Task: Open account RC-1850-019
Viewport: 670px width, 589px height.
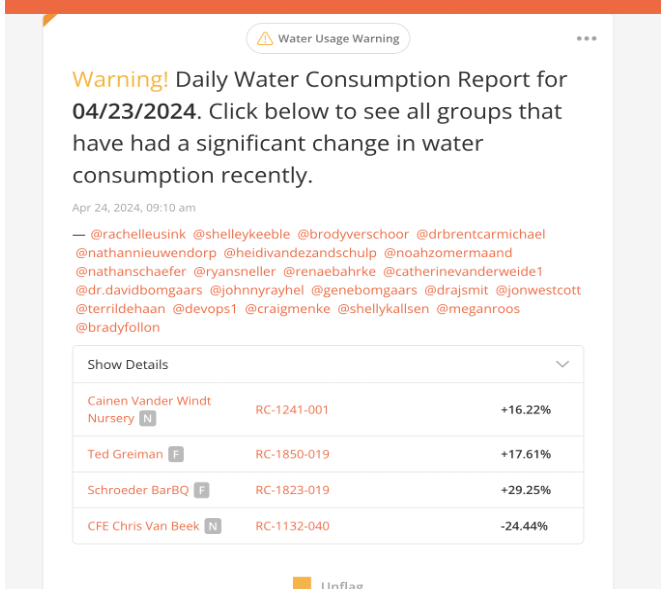Action: point(292,454)
